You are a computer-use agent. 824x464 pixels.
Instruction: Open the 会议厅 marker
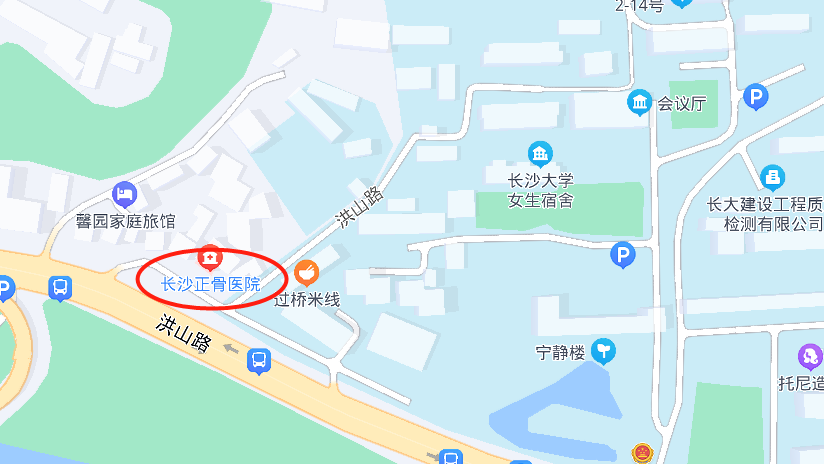pyautogui.click(x=640, y=102)
